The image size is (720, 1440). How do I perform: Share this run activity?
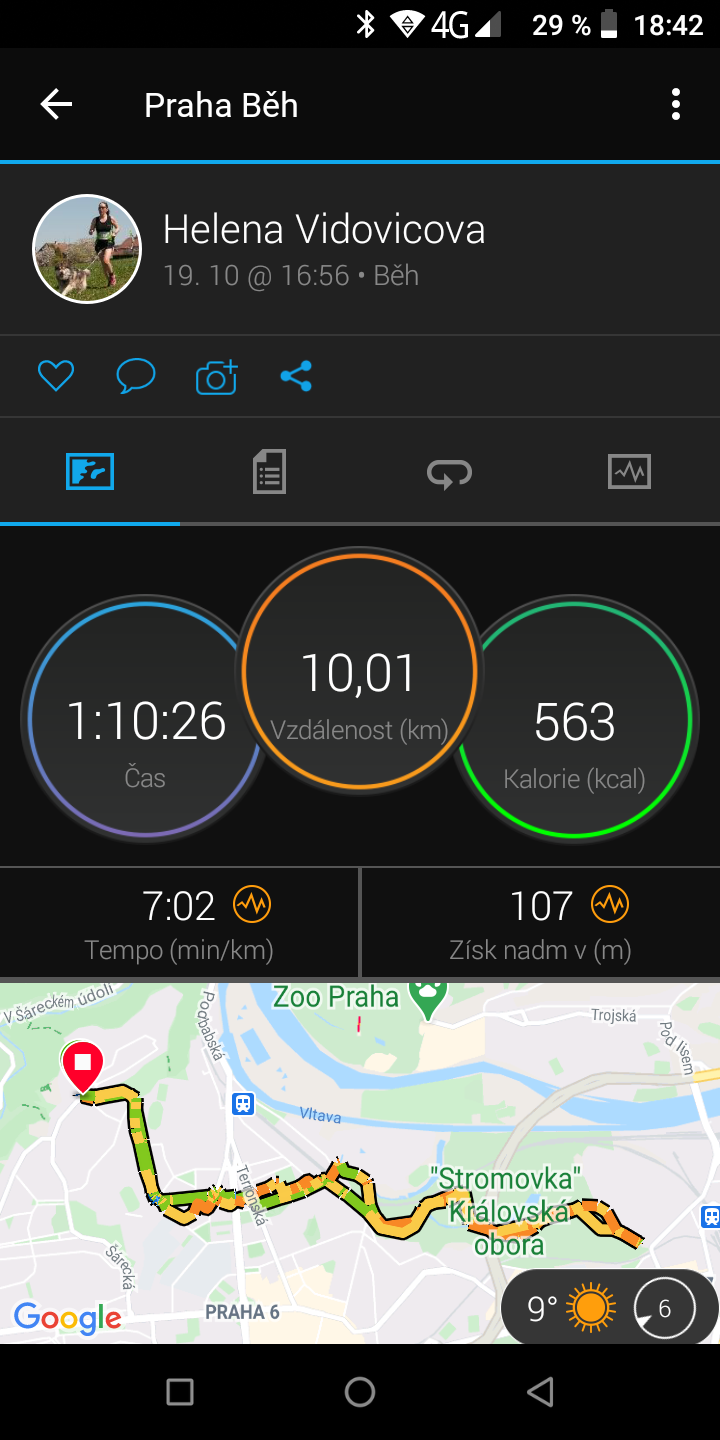coord(296,376)
